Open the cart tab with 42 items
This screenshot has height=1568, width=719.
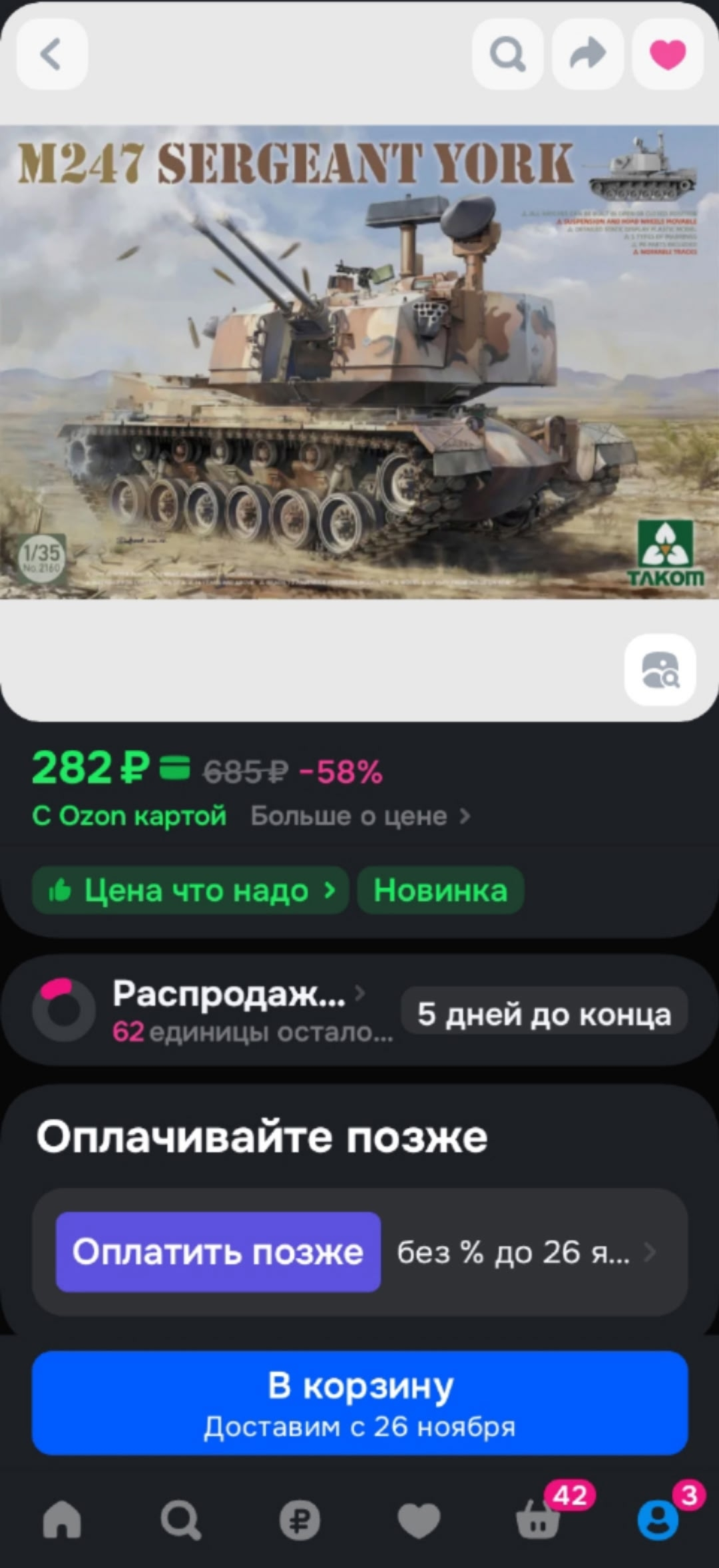(x=538, y=1520)
